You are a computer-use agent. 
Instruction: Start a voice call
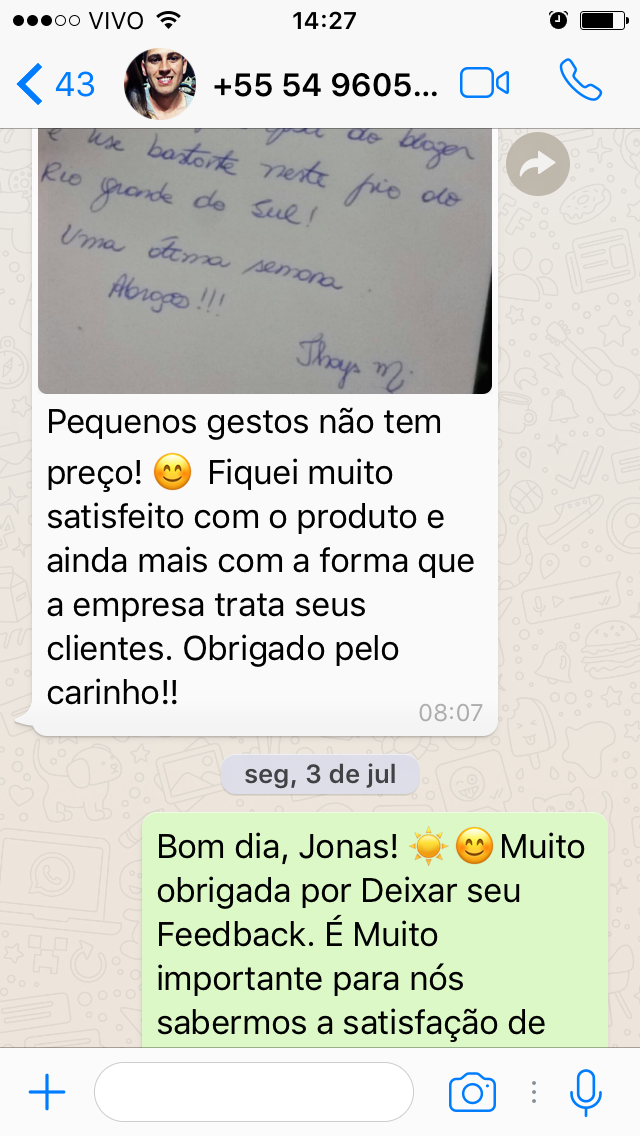coord(580,82)
